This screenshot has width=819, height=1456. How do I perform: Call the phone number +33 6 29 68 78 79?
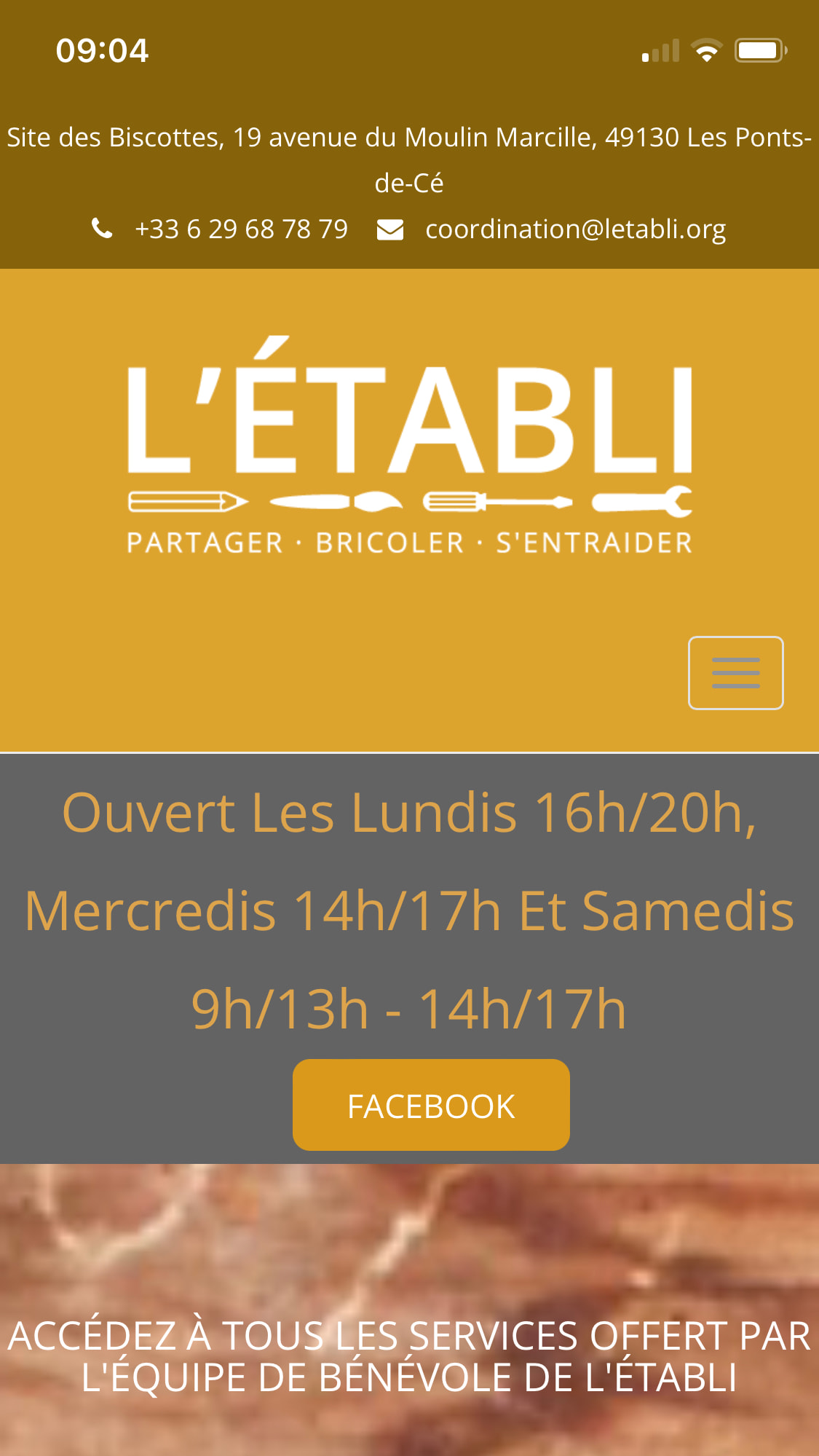click(x=241, y=229)
